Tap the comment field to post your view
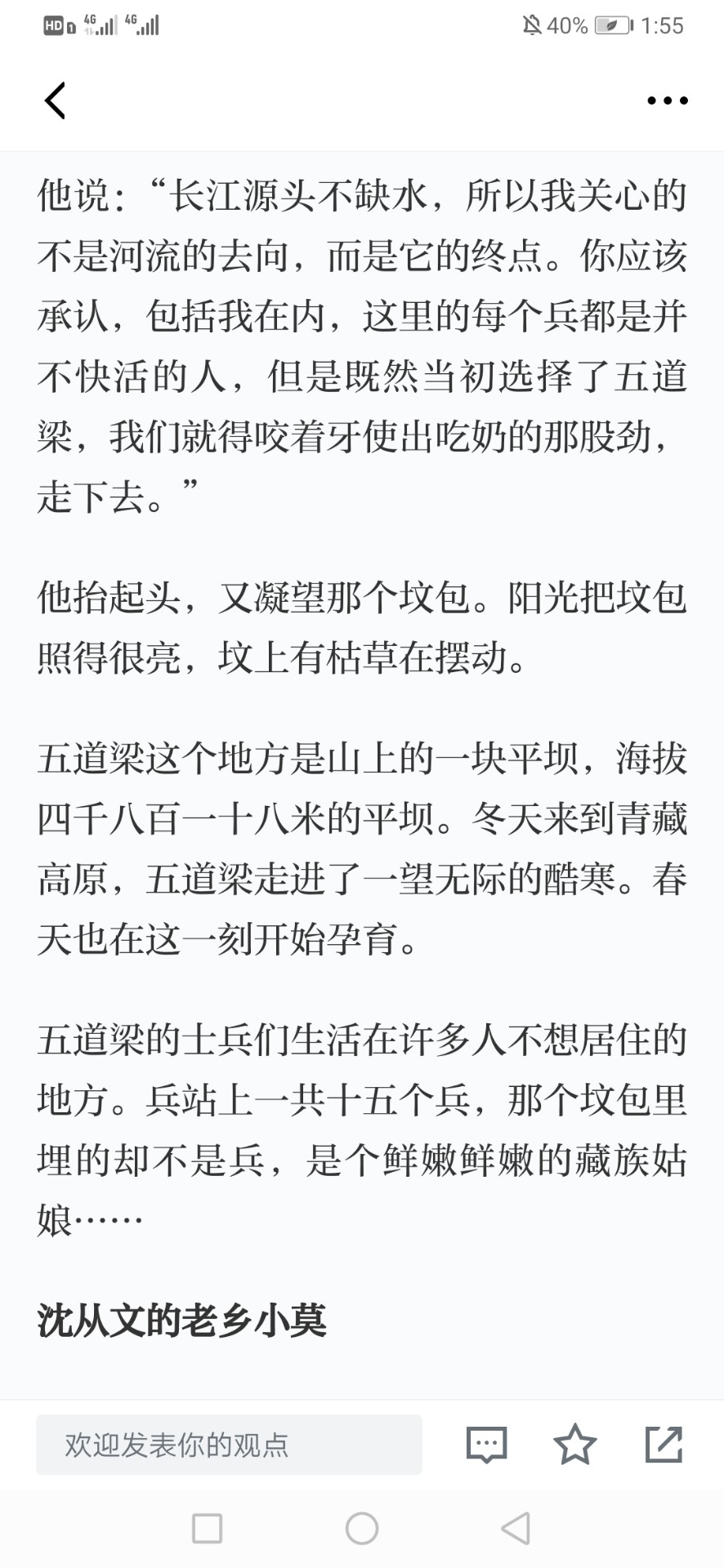 pos(229,1445)
